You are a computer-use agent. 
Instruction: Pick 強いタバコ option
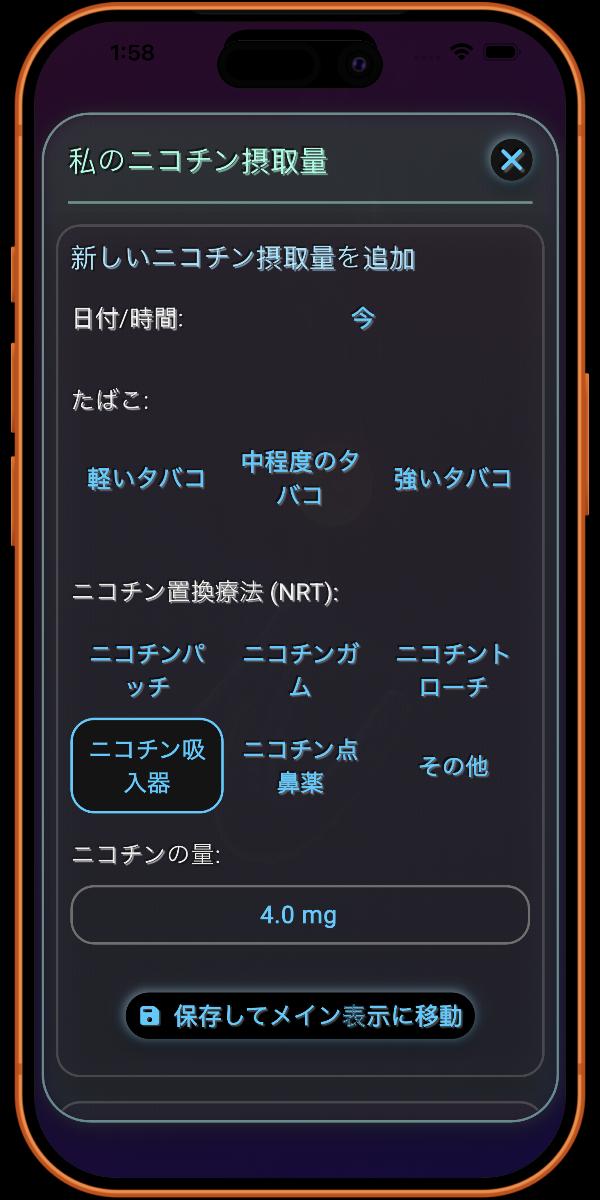453,478
